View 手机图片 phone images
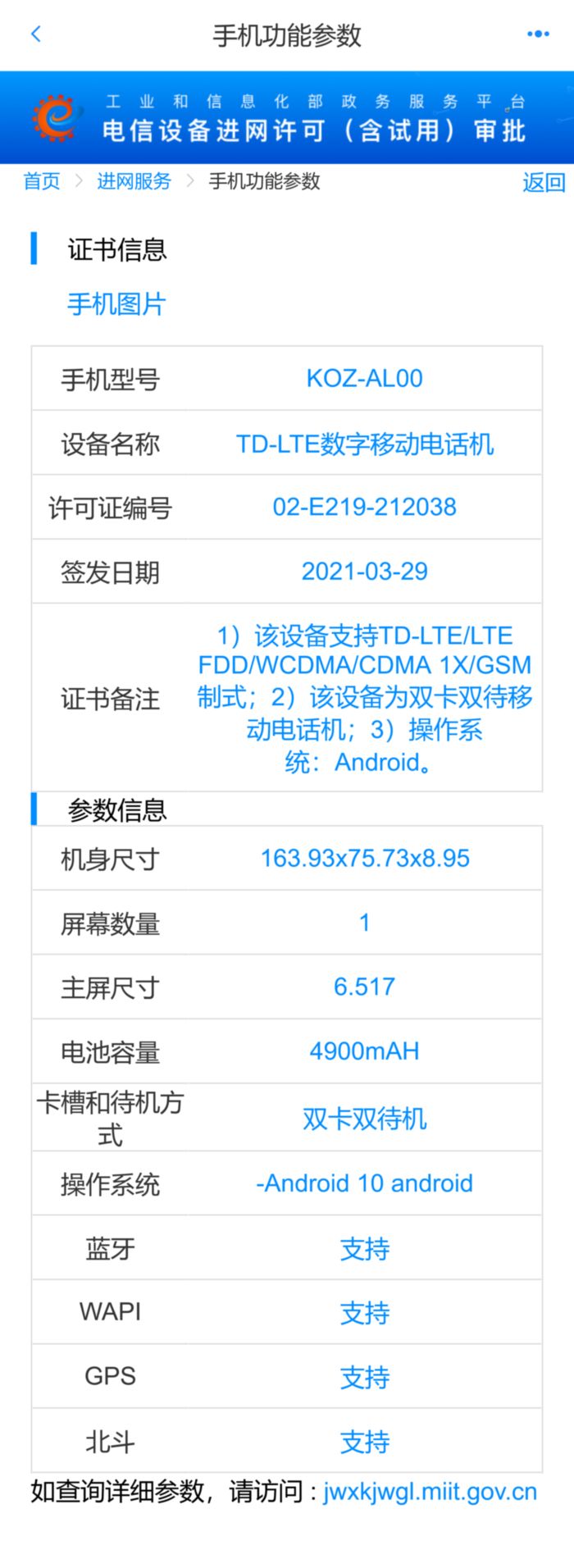Viewport: 574px width, 1568px height. [x=116, y=304]
